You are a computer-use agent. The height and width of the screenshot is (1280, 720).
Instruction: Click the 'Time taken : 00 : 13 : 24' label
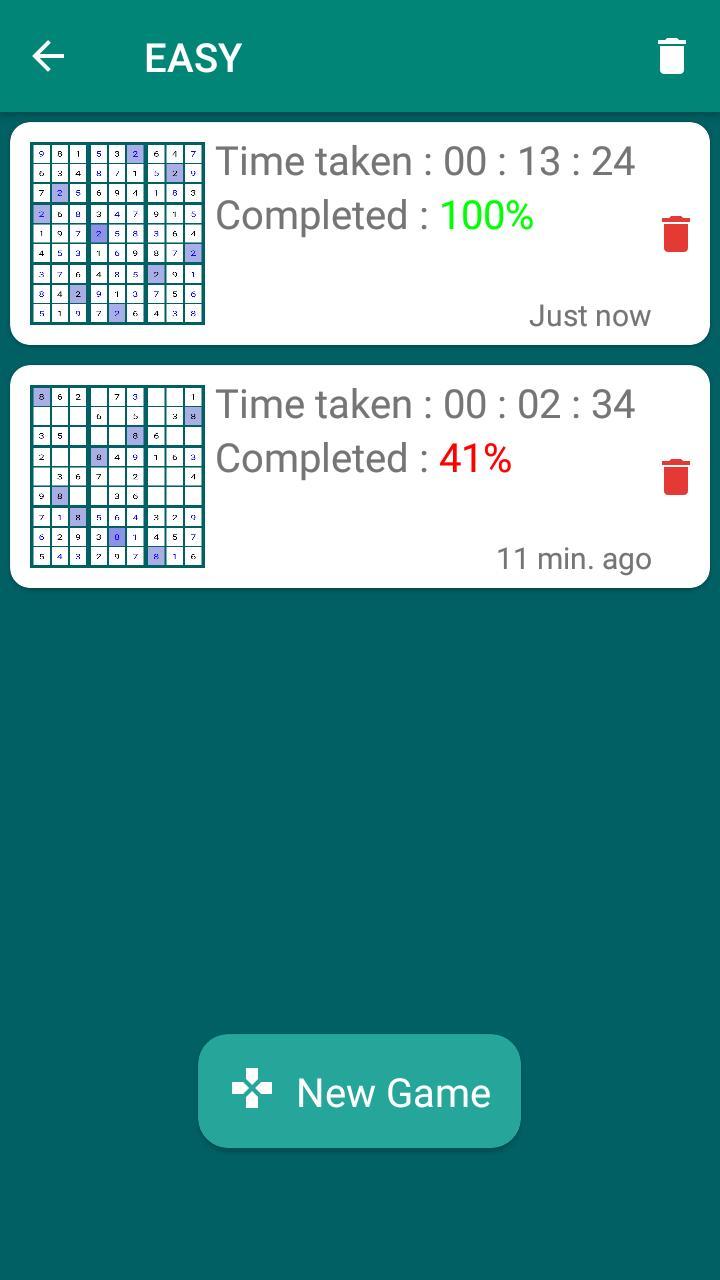click(424, 161)
